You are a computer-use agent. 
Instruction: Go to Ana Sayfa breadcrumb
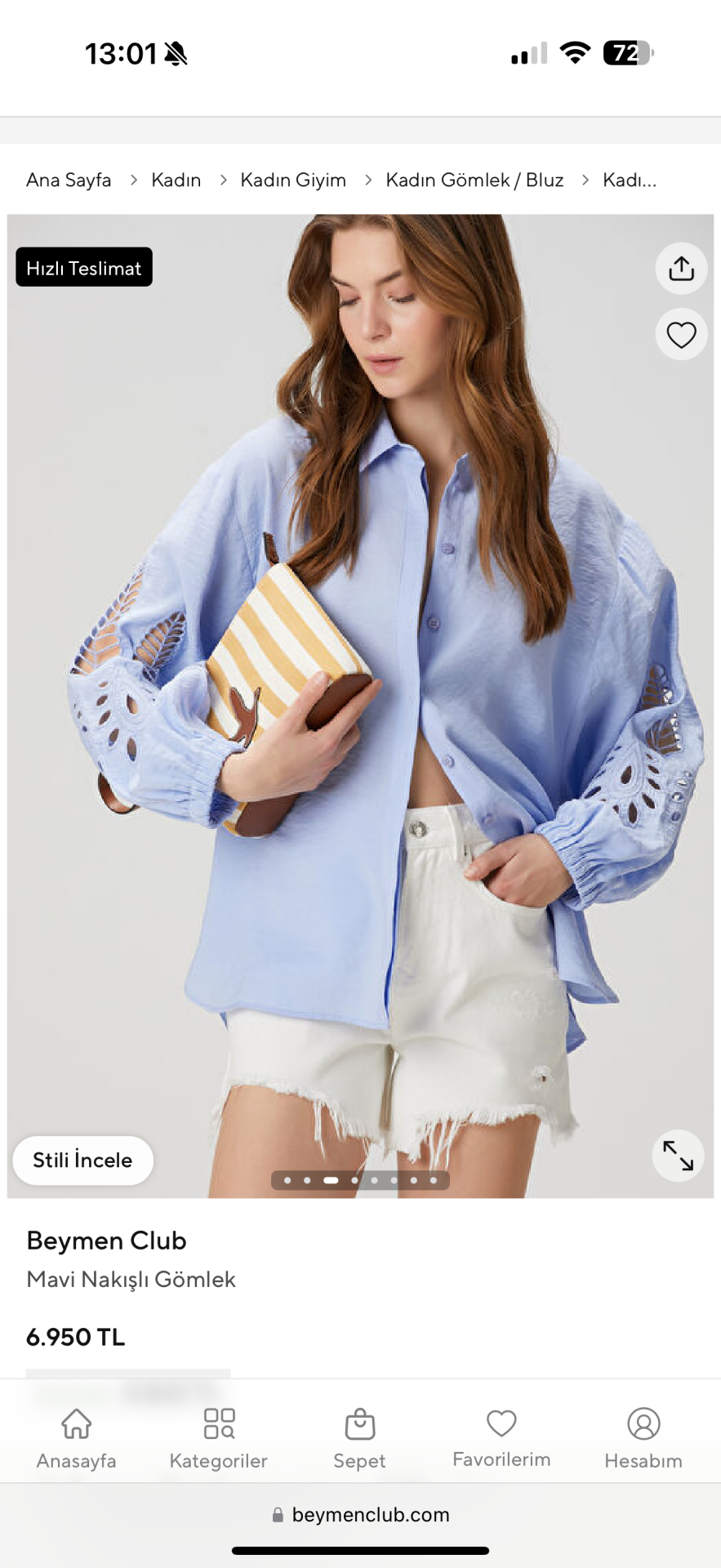tap(69, 180)
